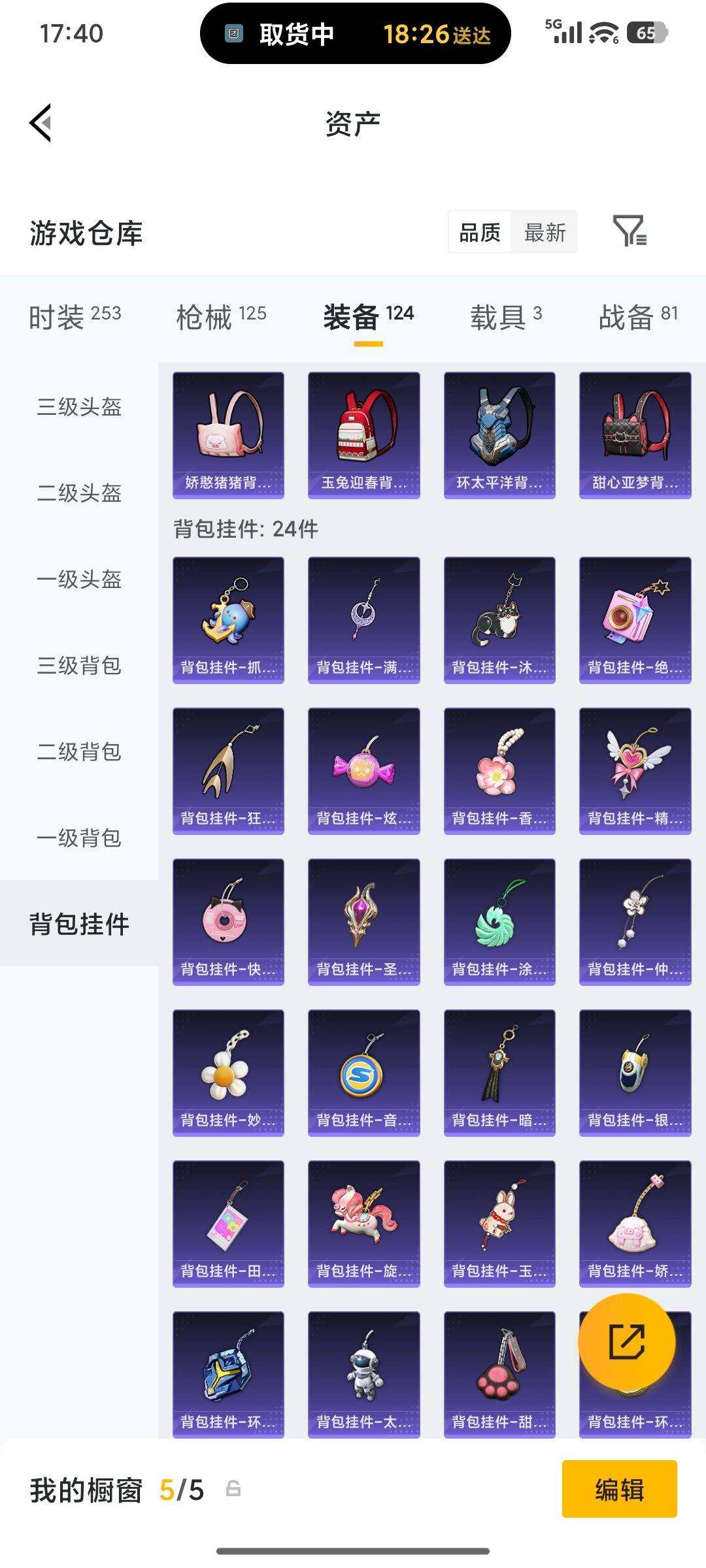The height and width of the screenshot is (1568, 706).
Task: Open the 娇憨猪猪背包 item
Action: [x=228, y=435]
